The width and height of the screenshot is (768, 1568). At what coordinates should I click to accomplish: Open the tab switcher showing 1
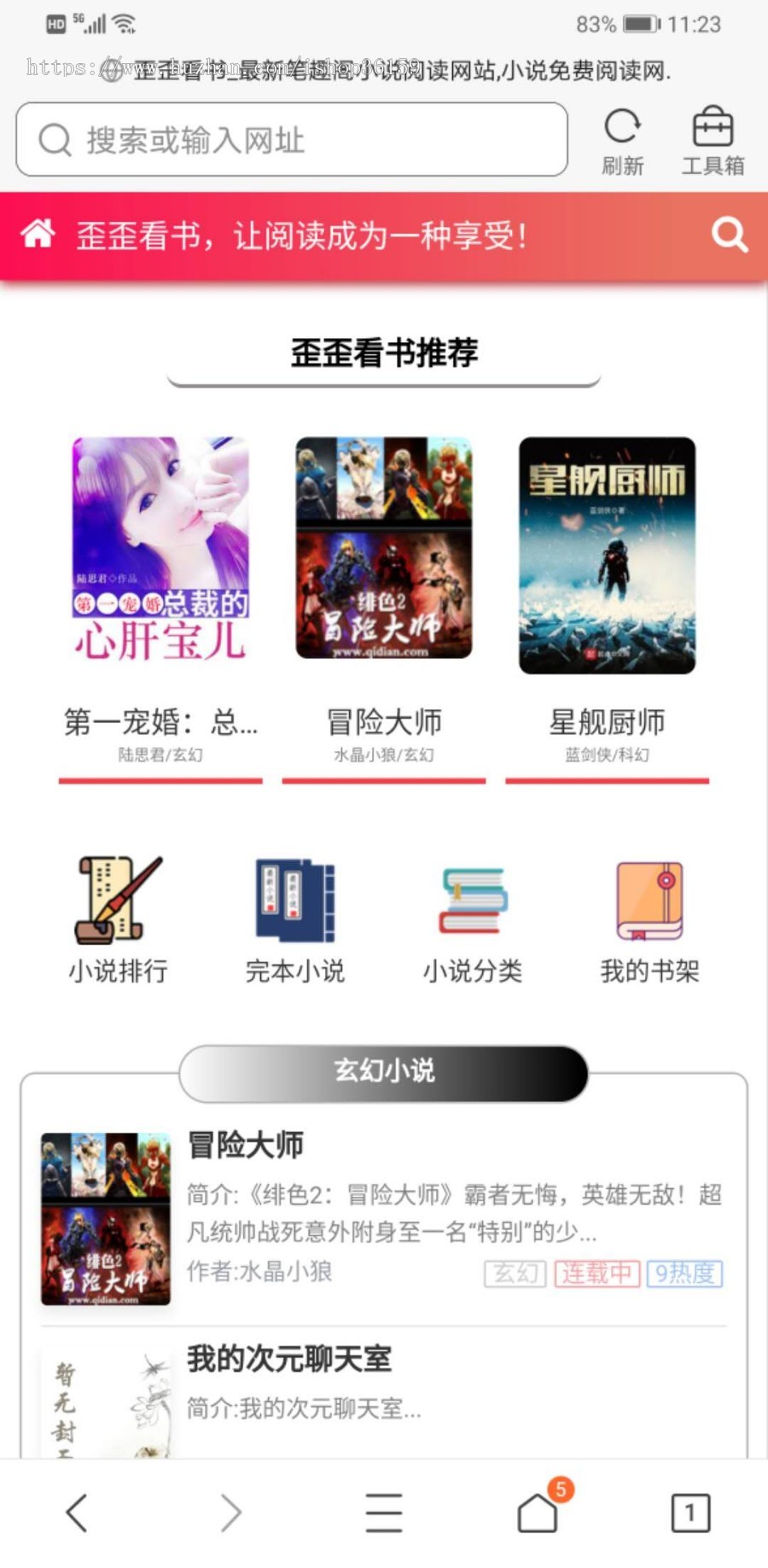pyautogui.click(x=689, y=1511)
